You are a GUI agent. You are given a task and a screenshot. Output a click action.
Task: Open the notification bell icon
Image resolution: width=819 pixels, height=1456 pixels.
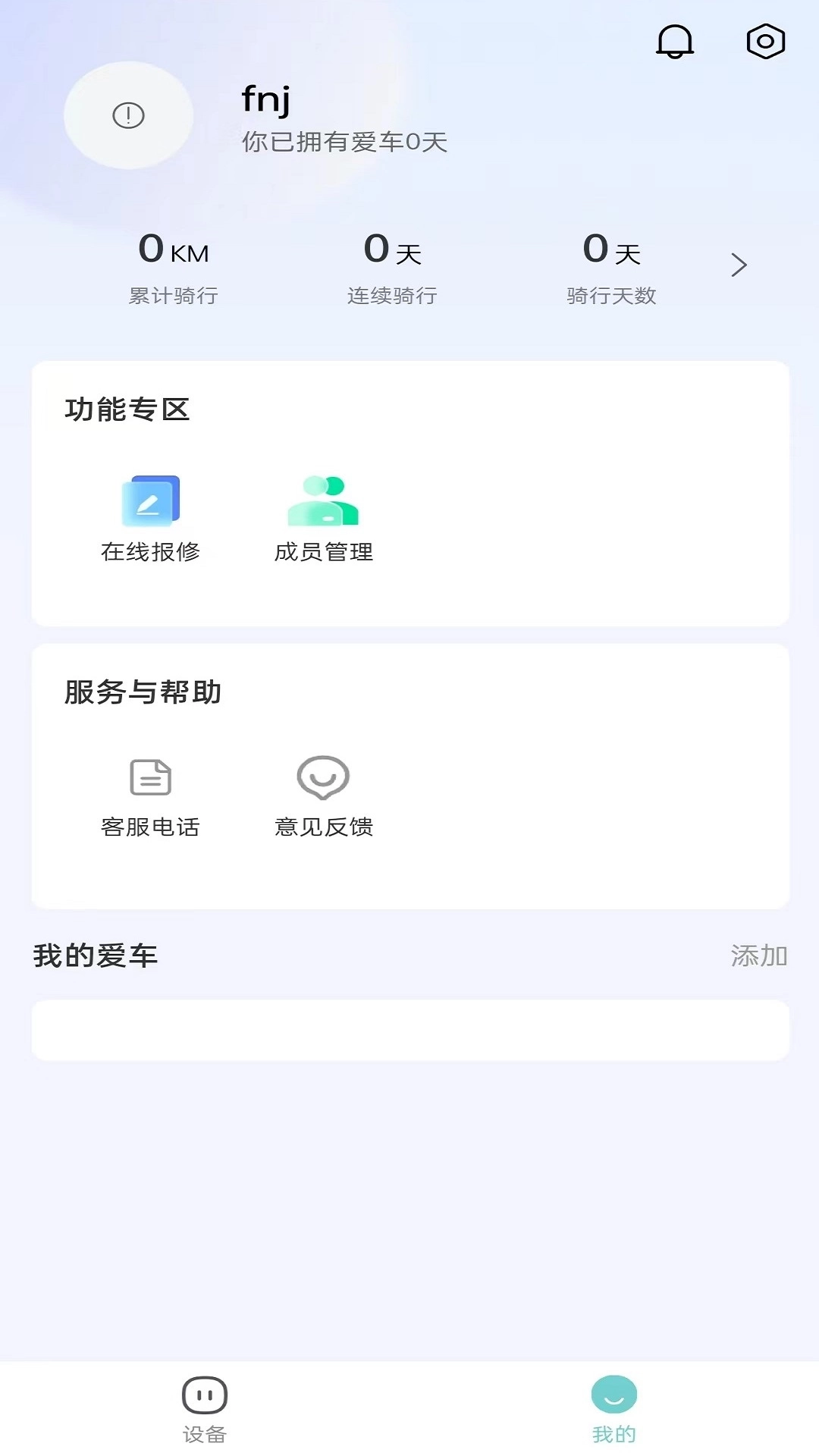click(x=674, y=42)
